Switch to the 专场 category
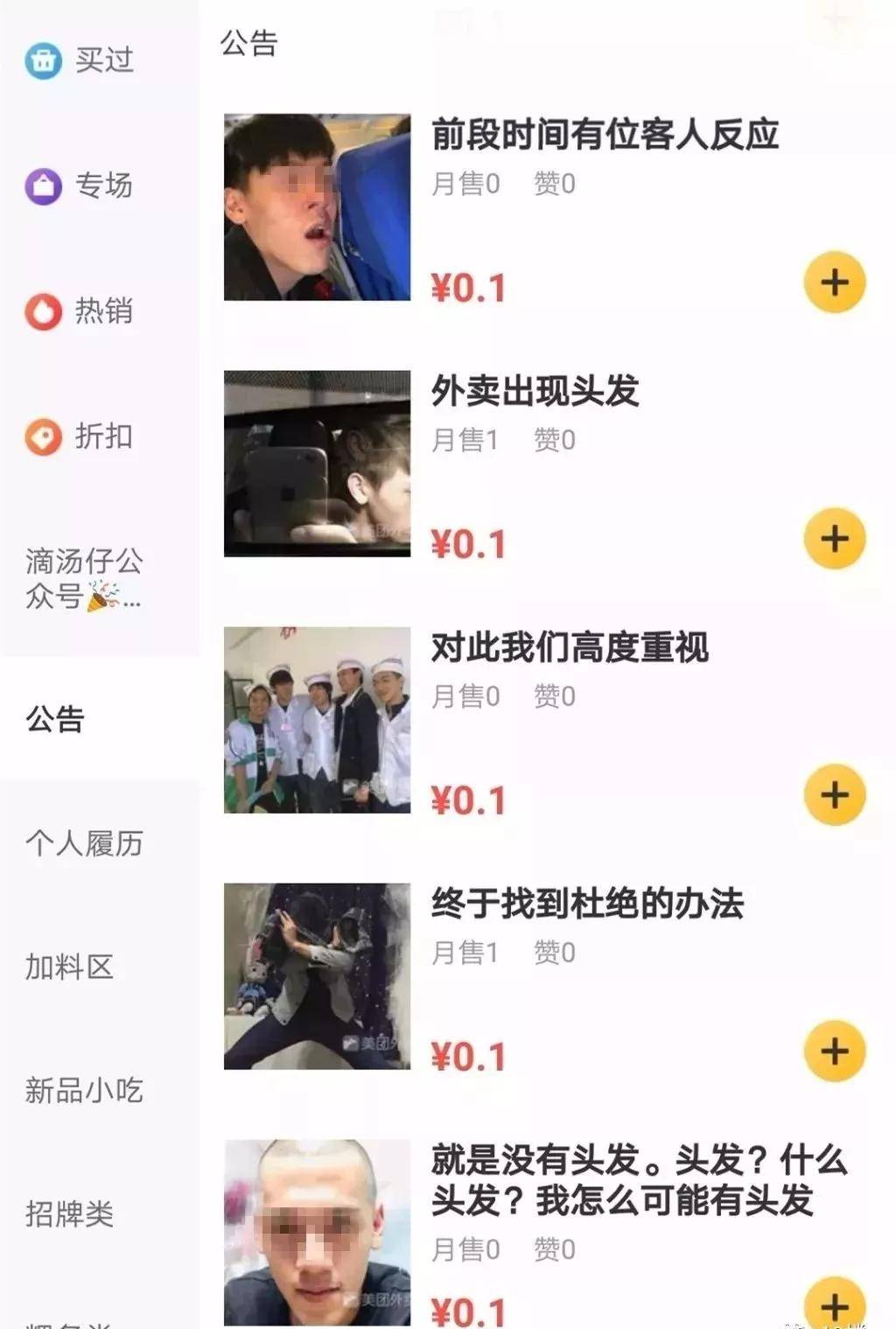 80,185
